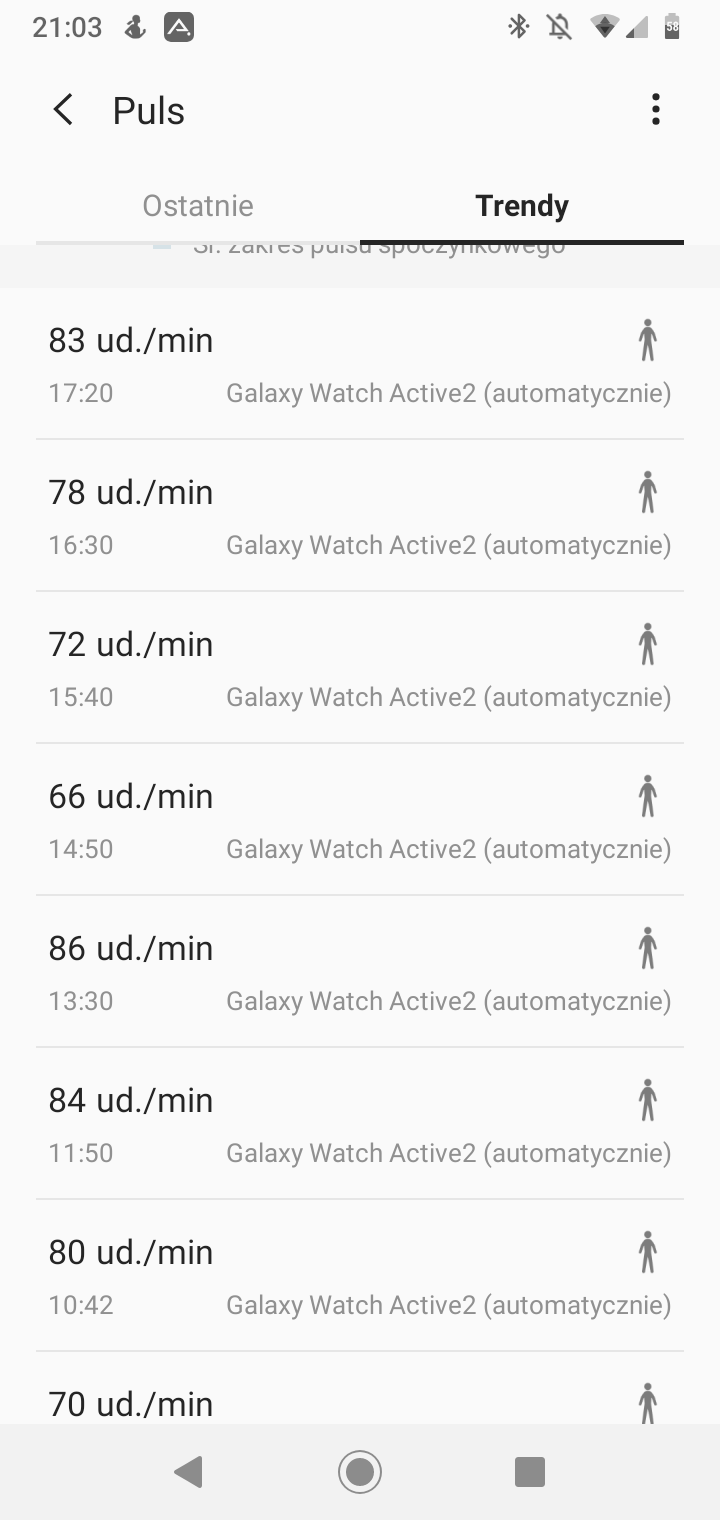Switch to the Ostatnie tab

pyautogui.click(x=198, y=206)
